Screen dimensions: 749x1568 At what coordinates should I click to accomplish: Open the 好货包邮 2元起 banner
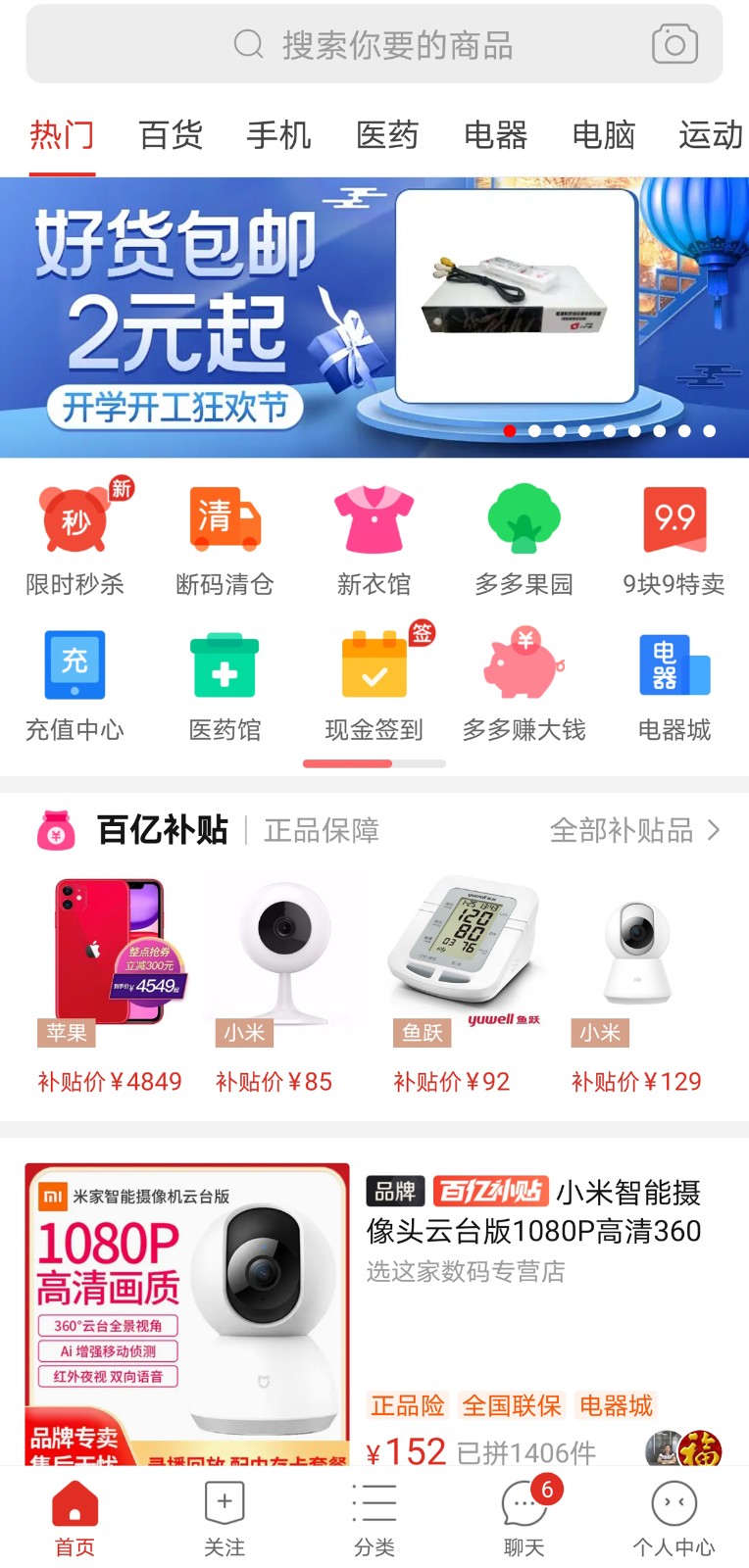pyautogui.click(x=374, y=317)
